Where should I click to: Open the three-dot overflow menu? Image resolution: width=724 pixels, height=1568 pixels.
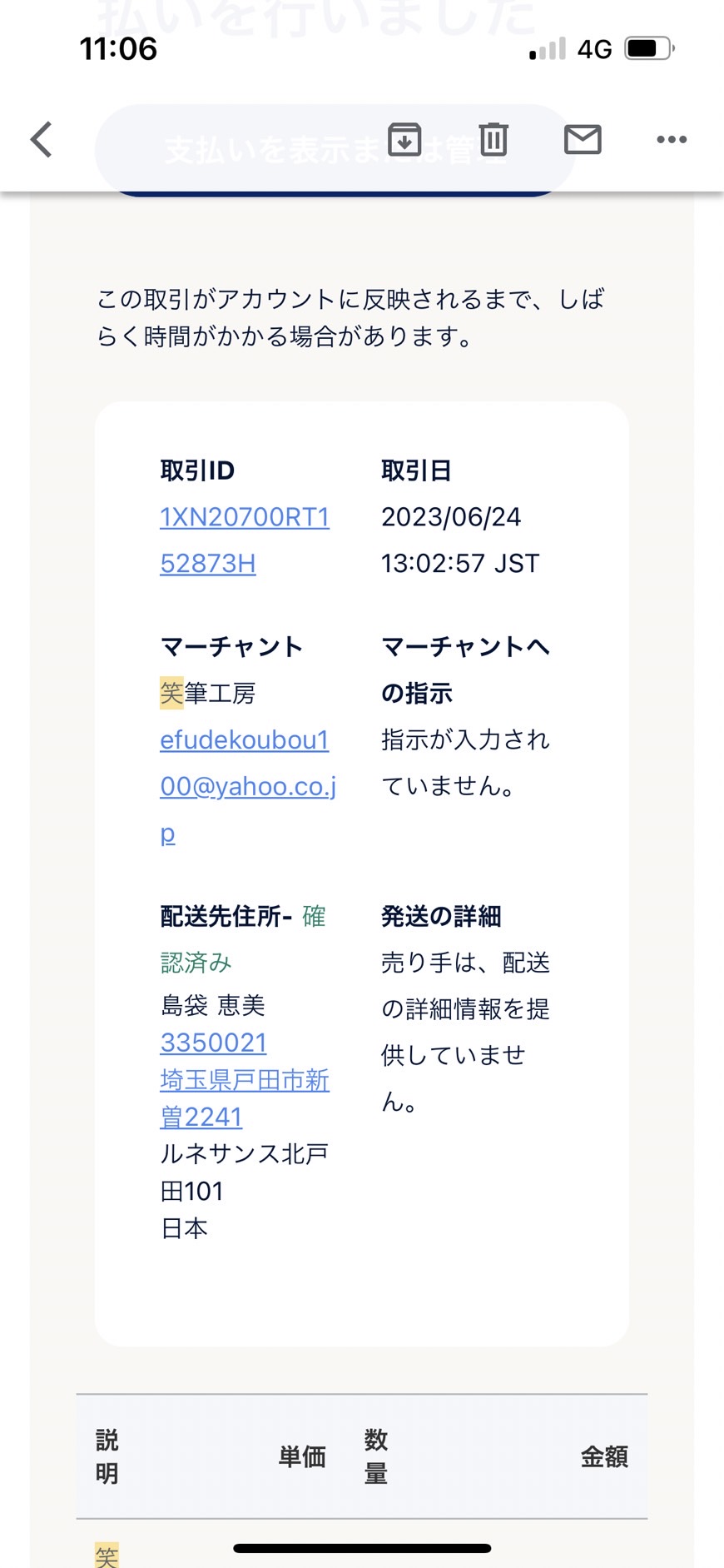[672, 139]
